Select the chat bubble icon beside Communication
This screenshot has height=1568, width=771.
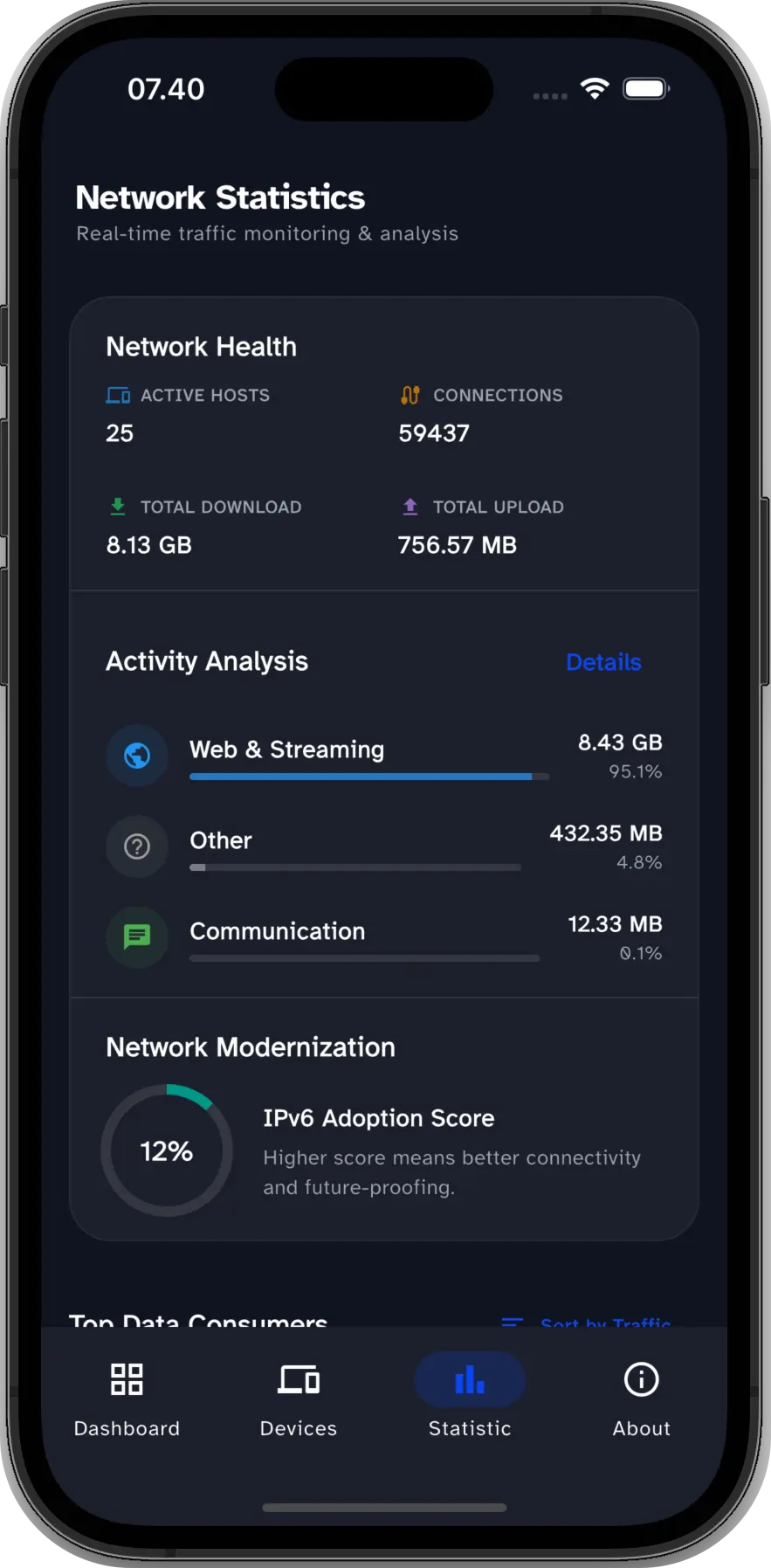point(137,937)
